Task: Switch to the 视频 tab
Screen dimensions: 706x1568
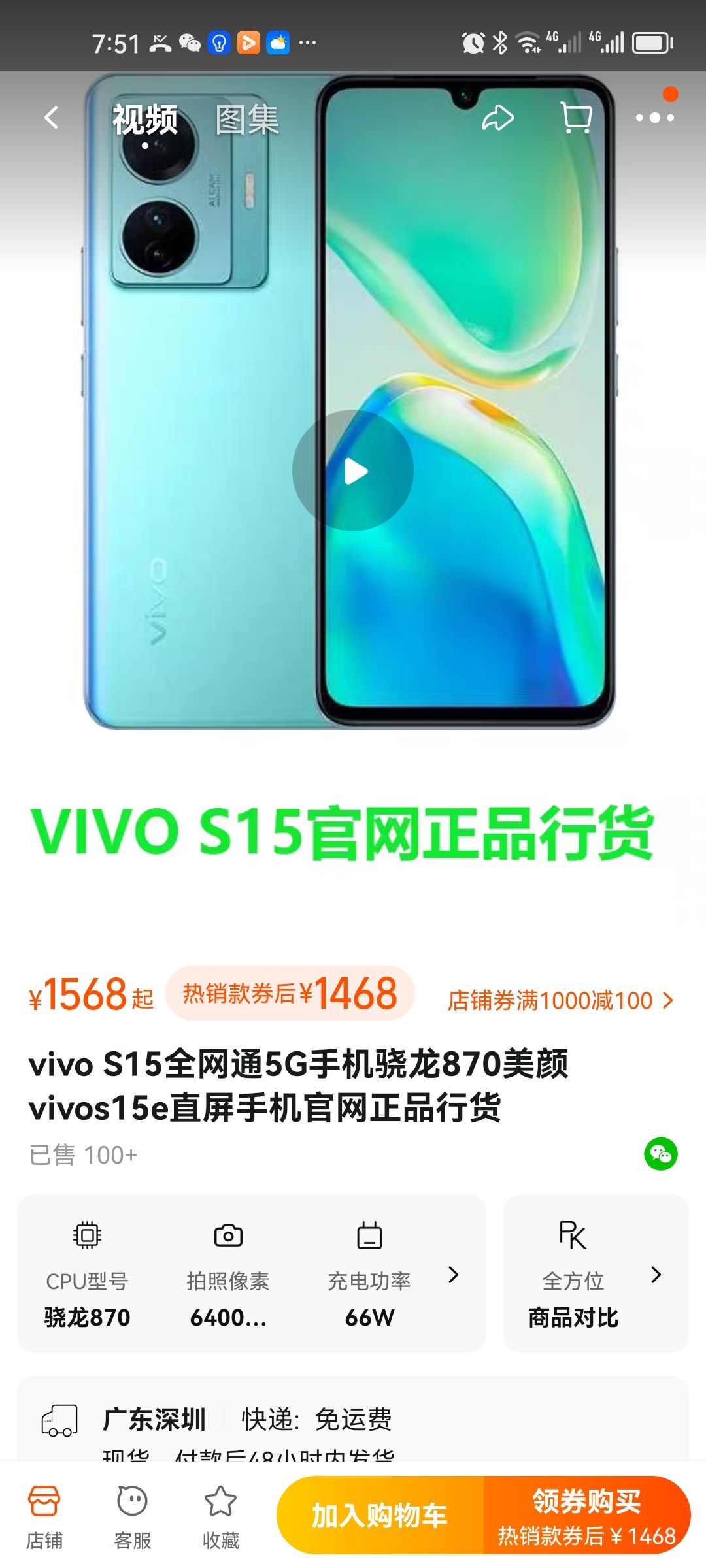Action: pos(144,120)
